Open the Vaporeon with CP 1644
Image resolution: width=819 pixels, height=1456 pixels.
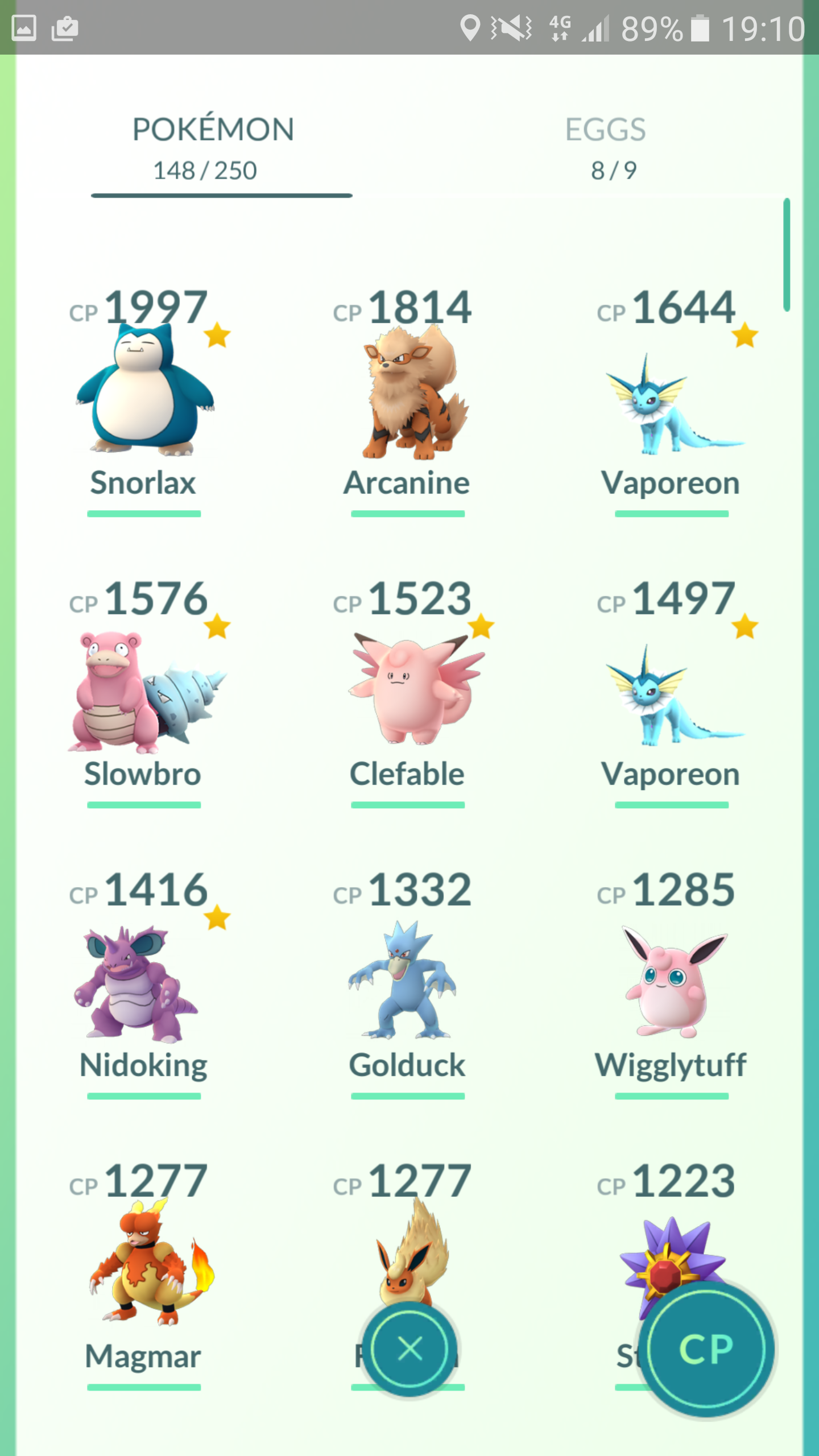click(671, 398)
